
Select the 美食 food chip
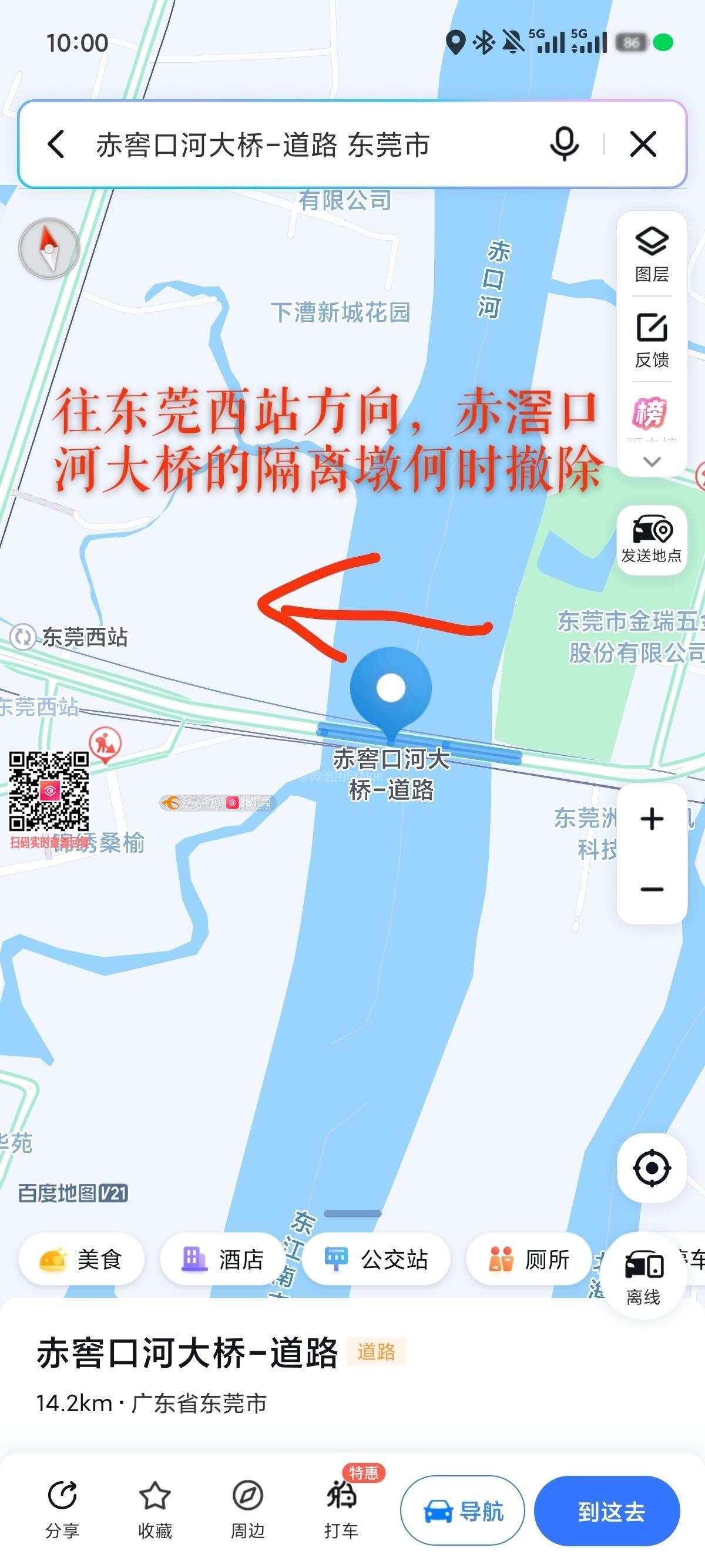(81, 1259)
